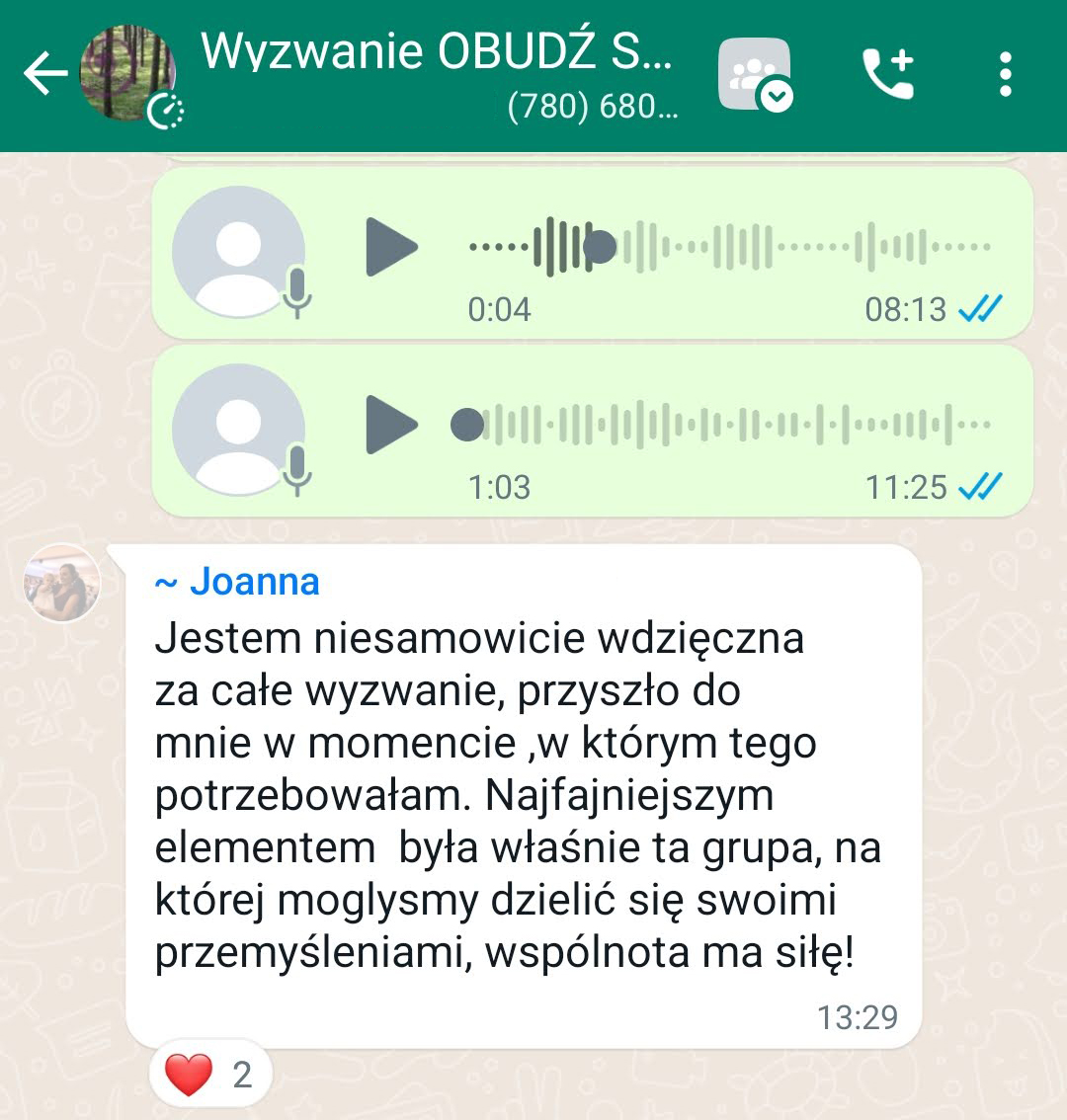Seek within the 08:13 voice message waveform
This screenshot has height=1120, width=1067.
click(731, 247)
